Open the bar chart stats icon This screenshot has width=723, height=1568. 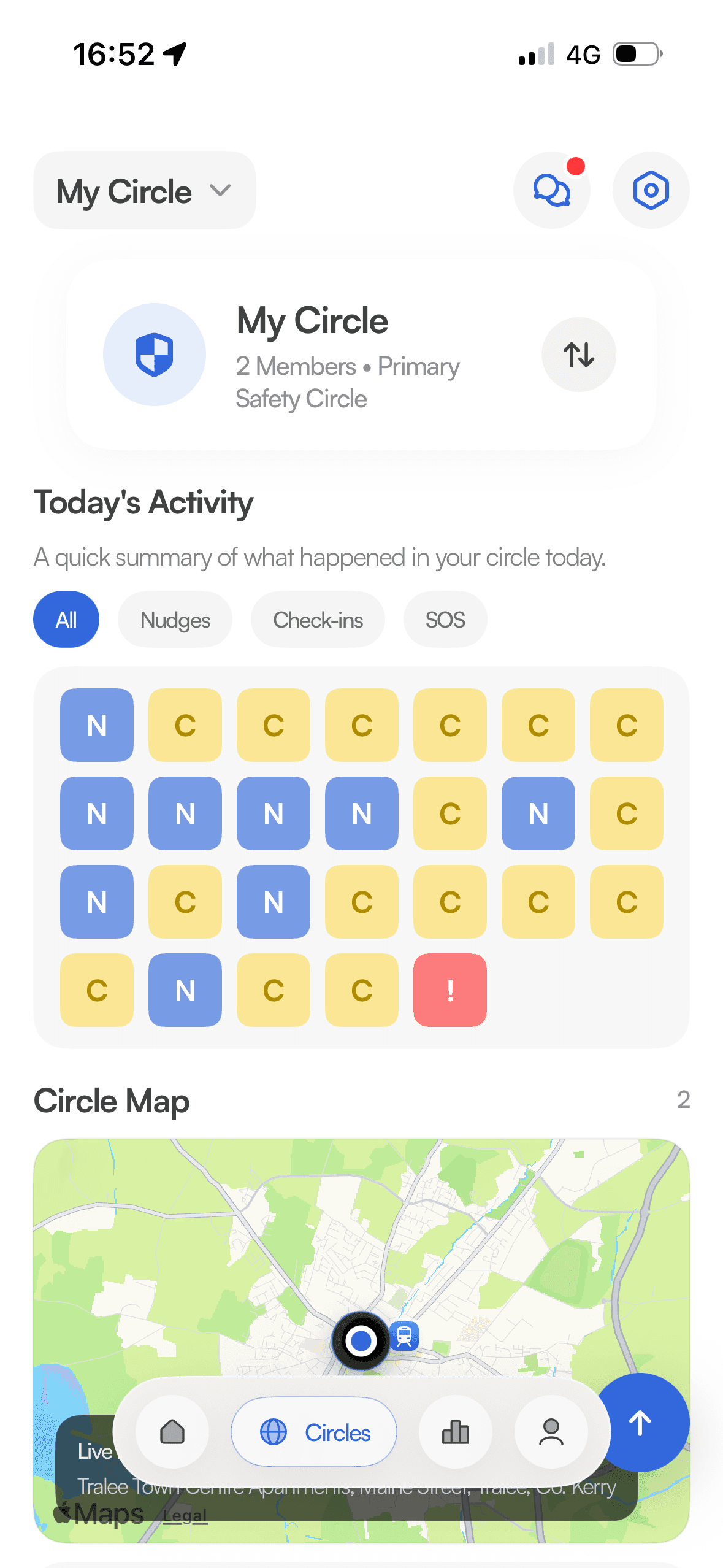pos(454,1432)
